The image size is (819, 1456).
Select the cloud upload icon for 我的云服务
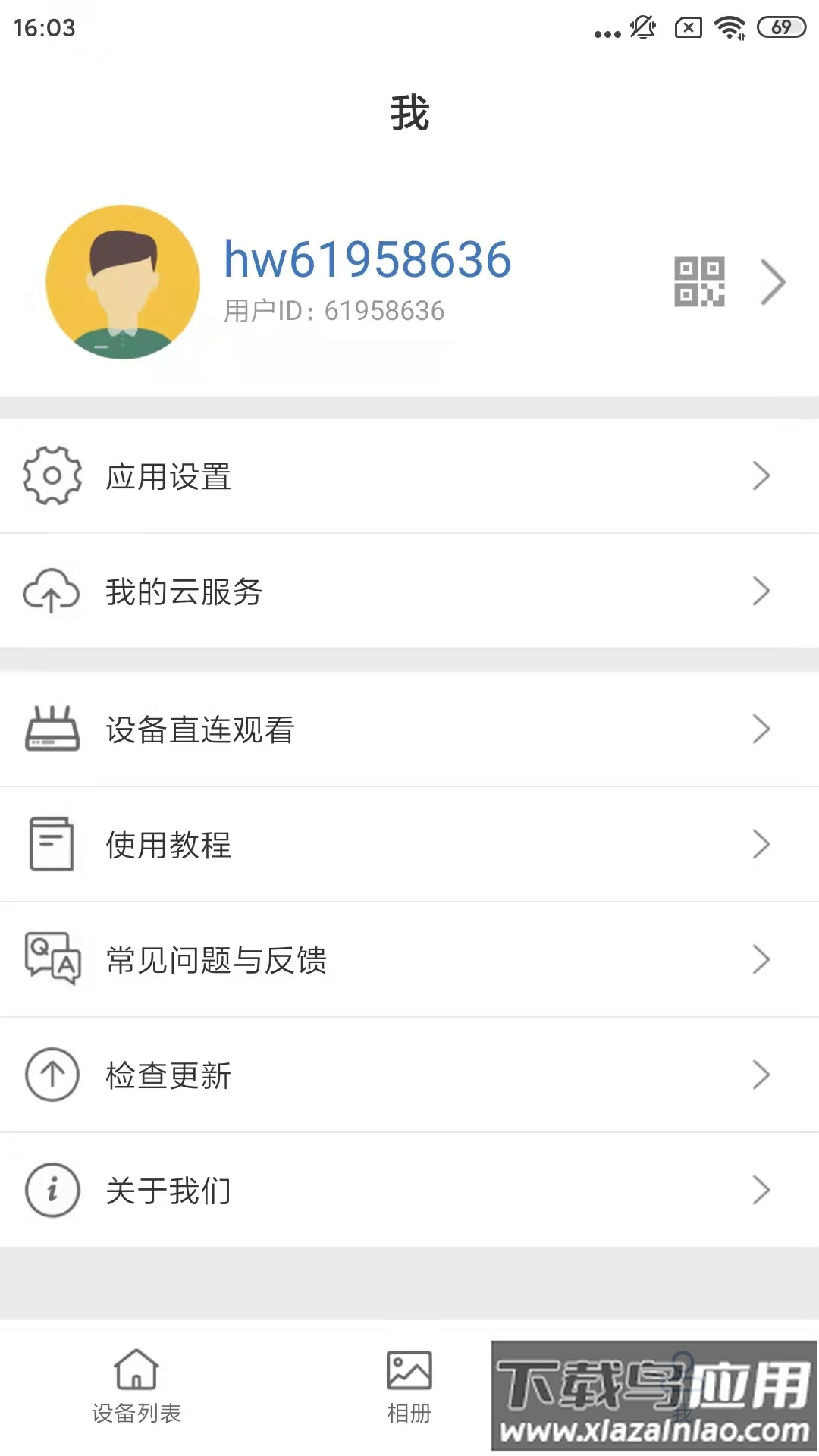(51, 592)
